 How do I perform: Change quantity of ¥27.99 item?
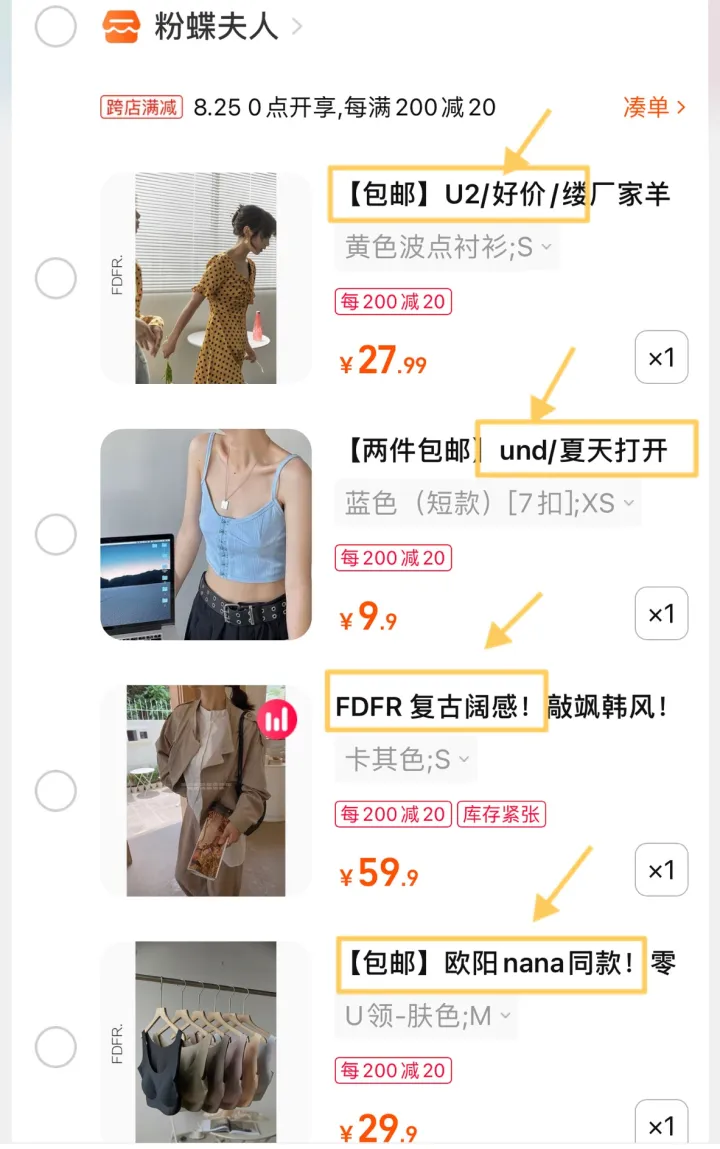pos(661,357)
